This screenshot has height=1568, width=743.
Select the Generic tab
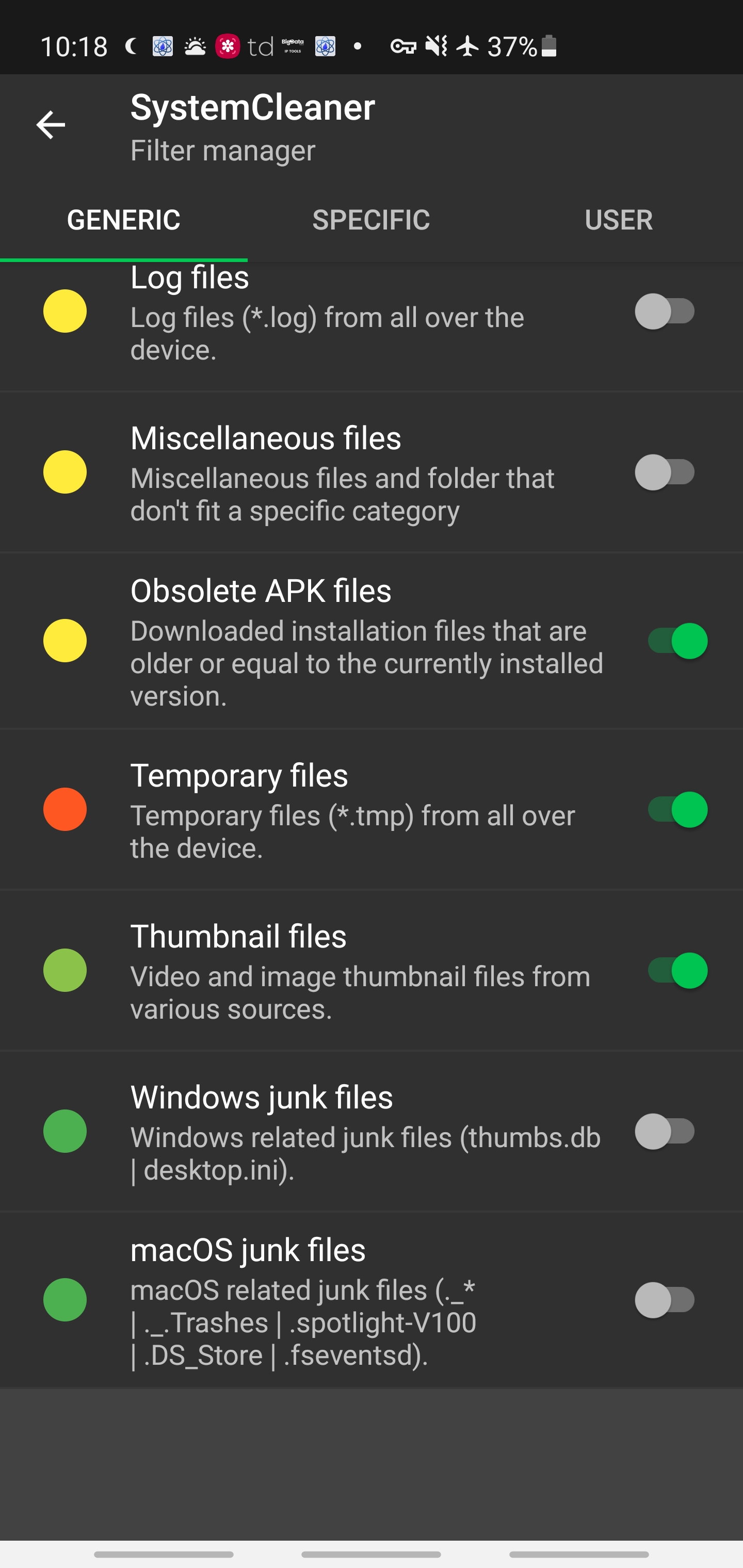124,220
